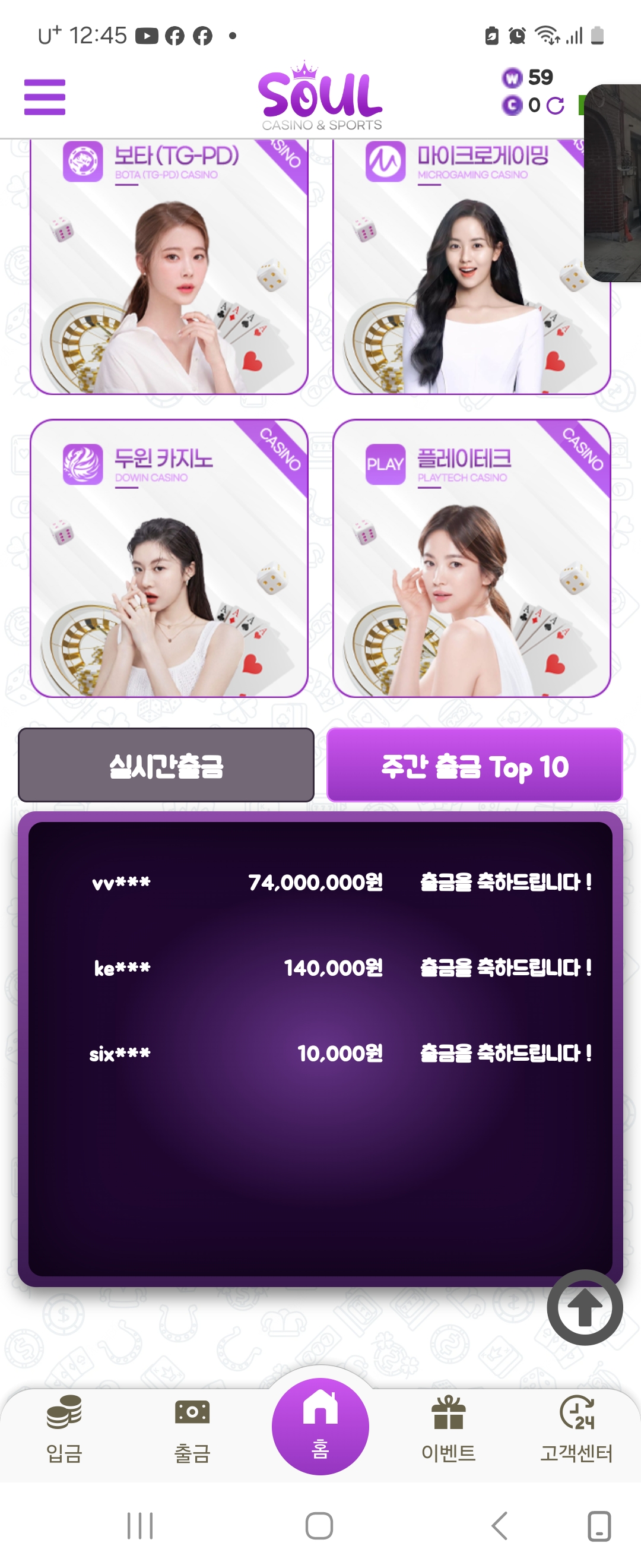The width and height of the screenshot is (641, 1568).
Task: Switch to the 실시간출금 tab
Action: tap(166, 765)
